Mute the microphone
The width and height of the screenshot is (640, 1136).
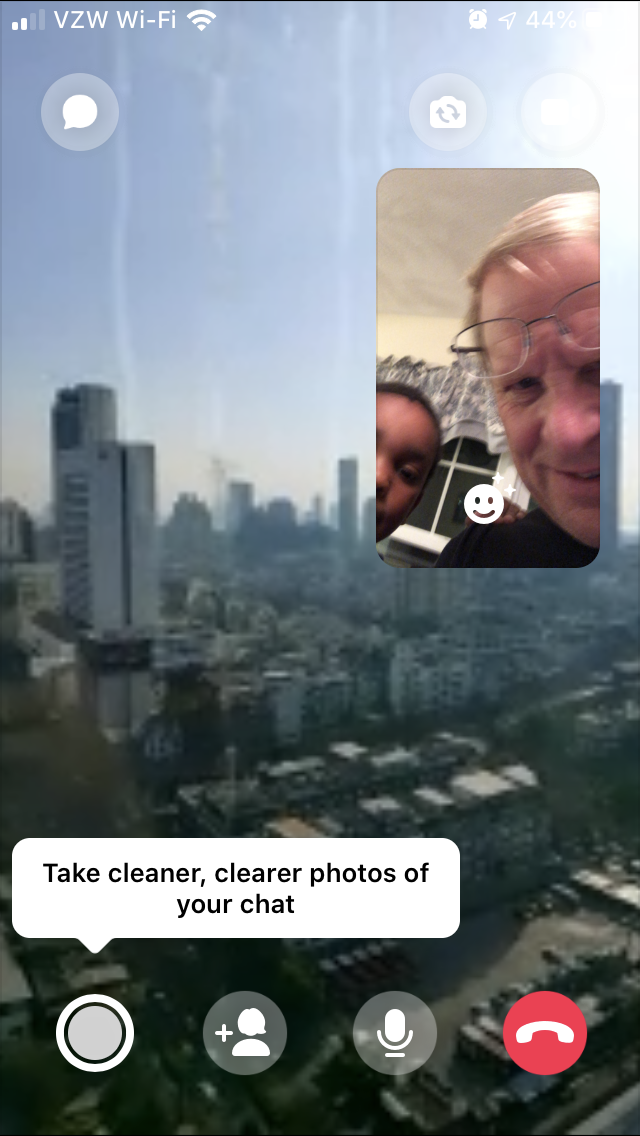coord(395,1033)
